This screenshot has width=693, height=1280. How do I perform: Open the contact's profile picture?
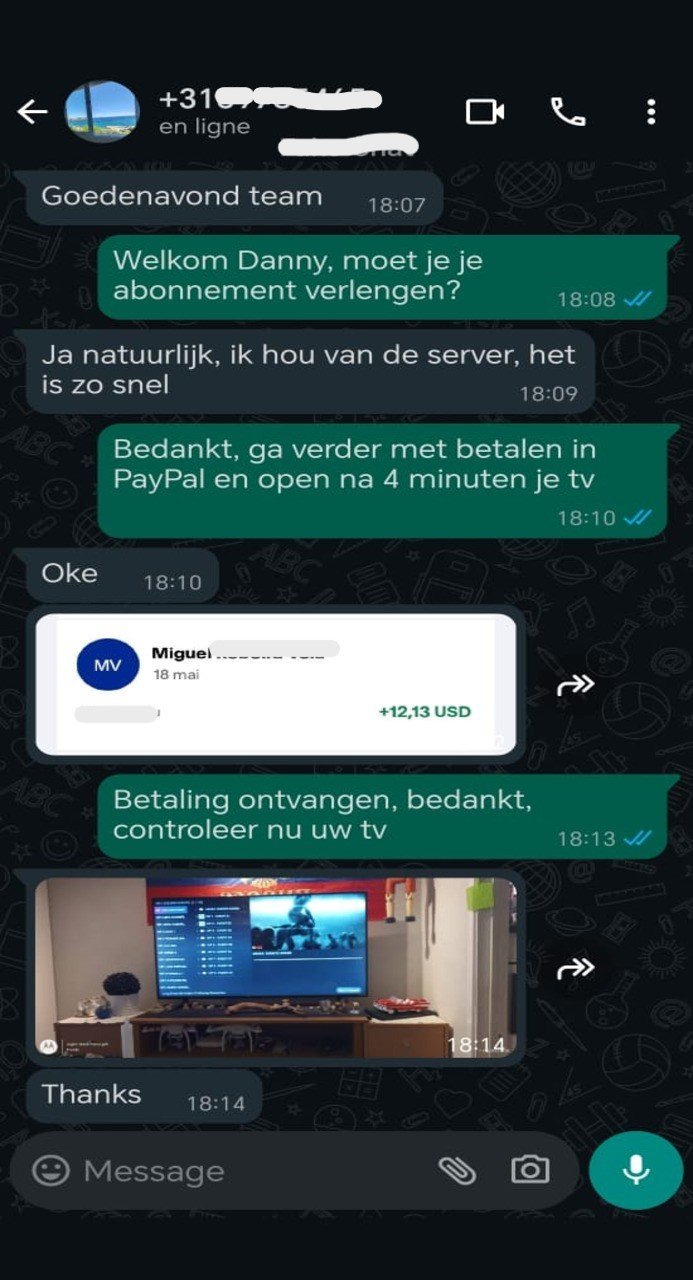101,111
